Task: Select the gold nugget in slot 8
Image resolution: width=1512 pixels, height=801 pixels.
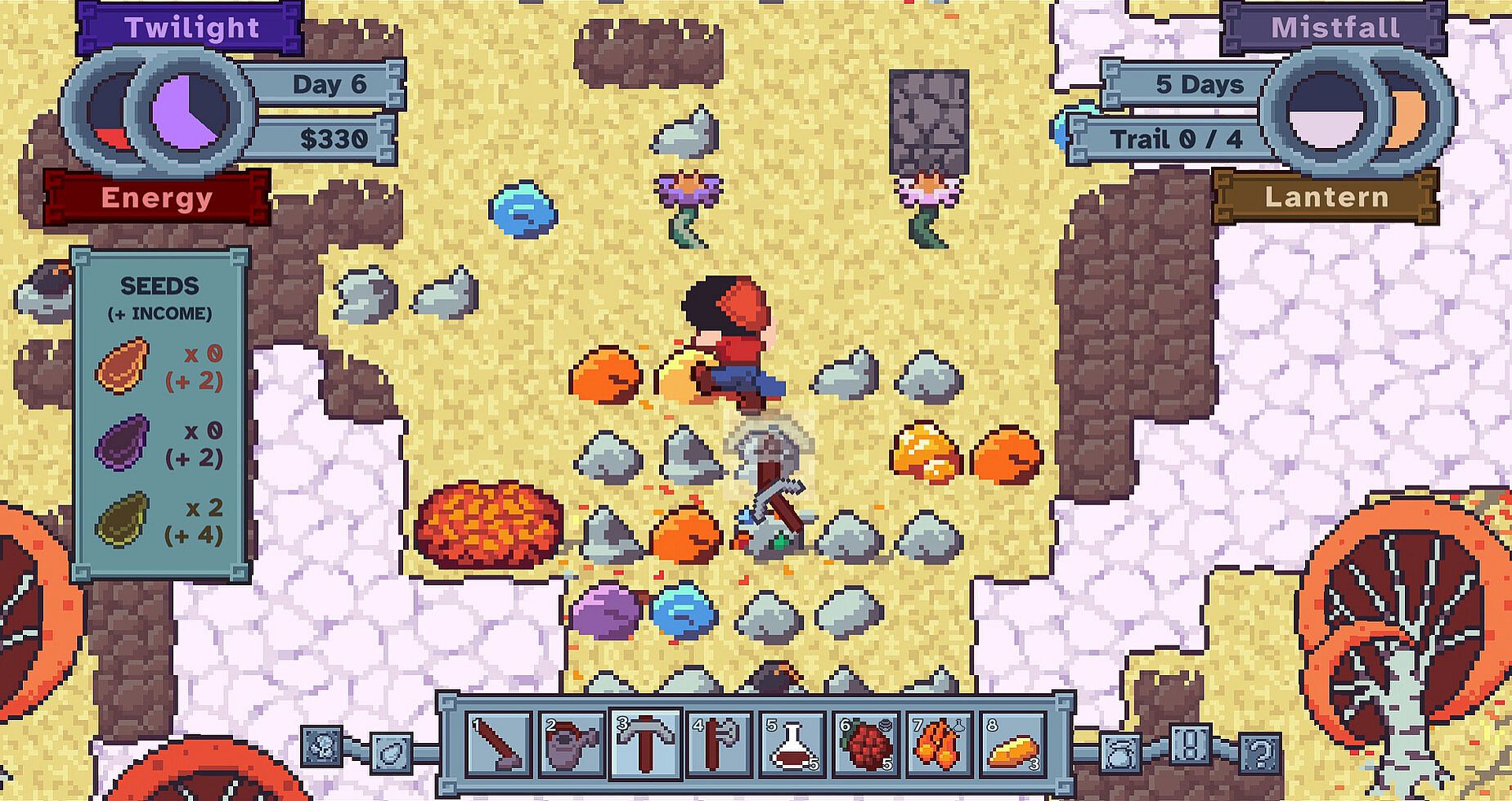Action: 1012,744
